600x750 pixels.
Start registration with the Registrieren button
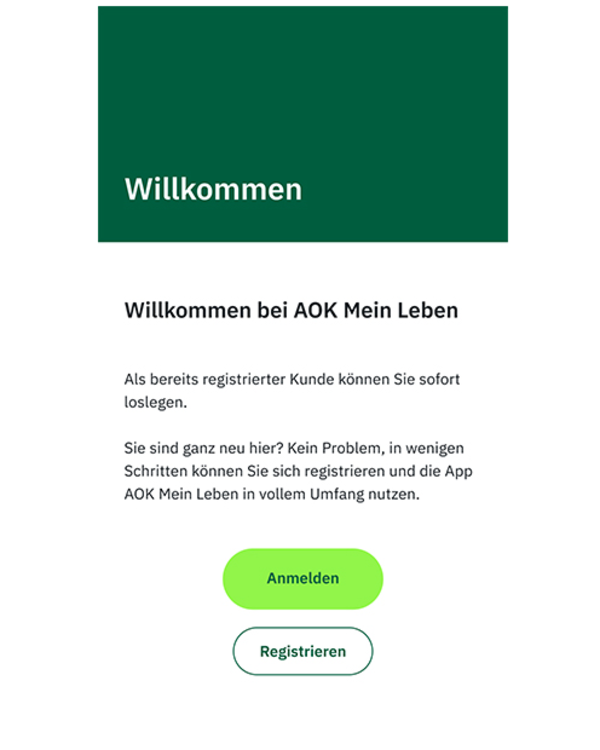(x=302, y=651)
